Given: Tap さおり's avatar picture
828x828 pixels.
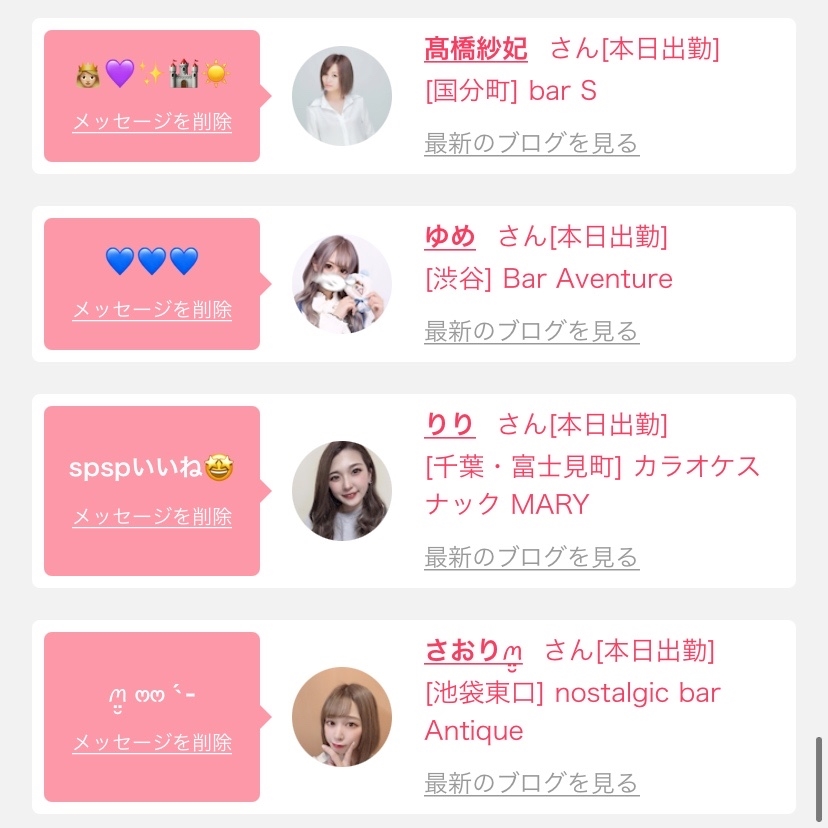Looking at the screenshot, I should click(342, 717).
